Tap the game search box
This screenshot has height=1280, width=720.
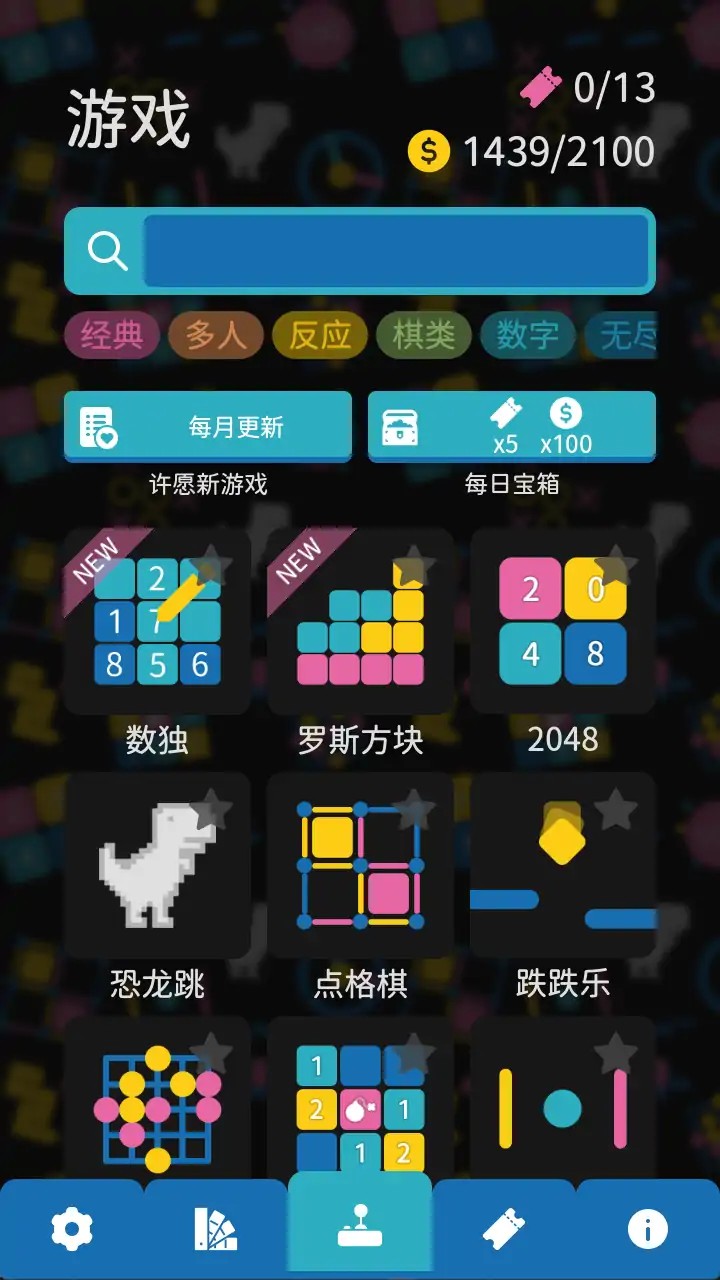tap(396, 250)
